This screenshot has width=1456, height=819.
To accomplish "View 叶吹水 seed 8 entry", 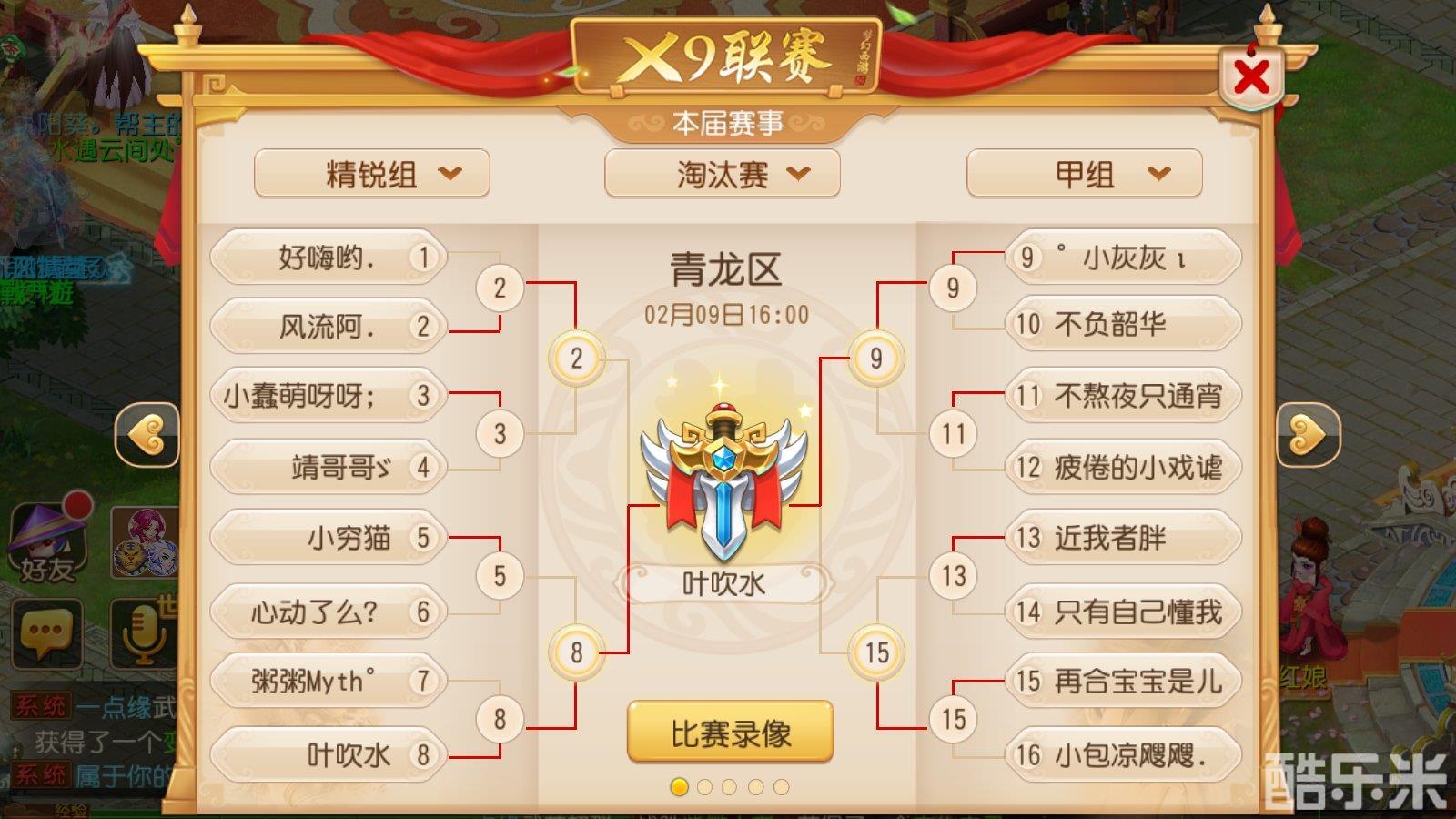I will coord(329,754).
